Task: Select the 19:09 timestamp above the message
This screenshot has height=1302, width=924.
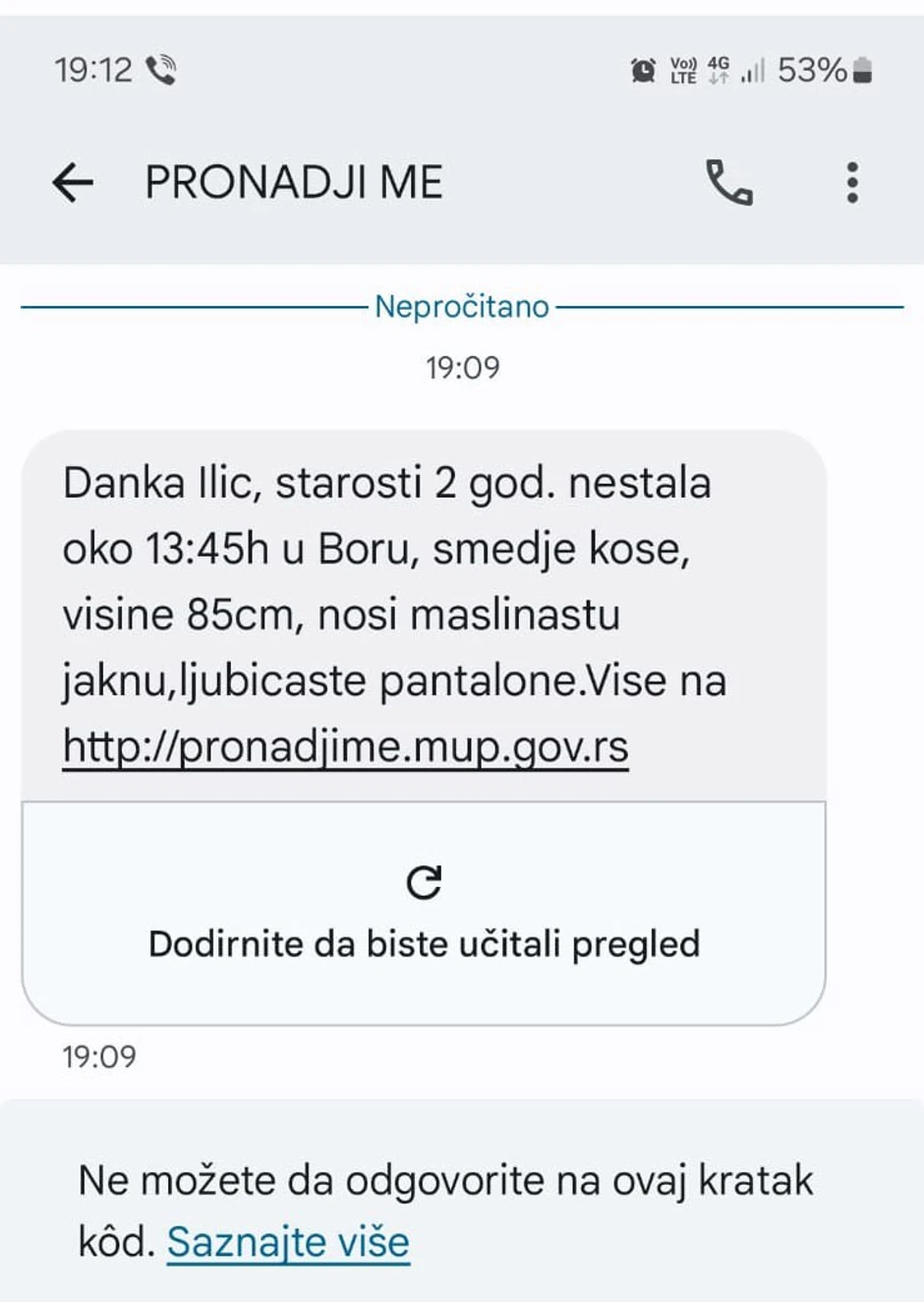Action: (x=460, y=369)
